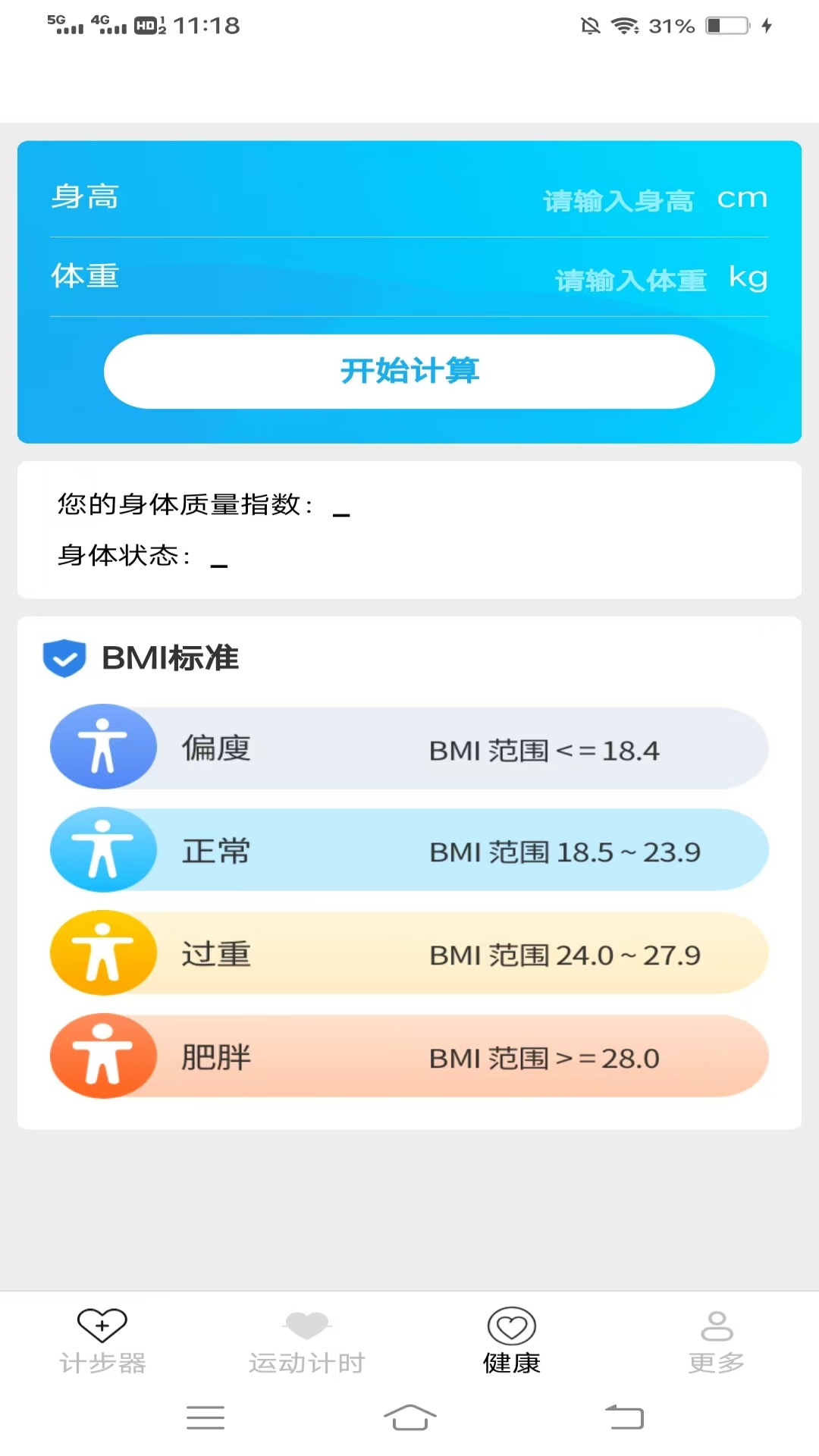Select the pedometer 计步器 icon

click(x=102, y=1323)
